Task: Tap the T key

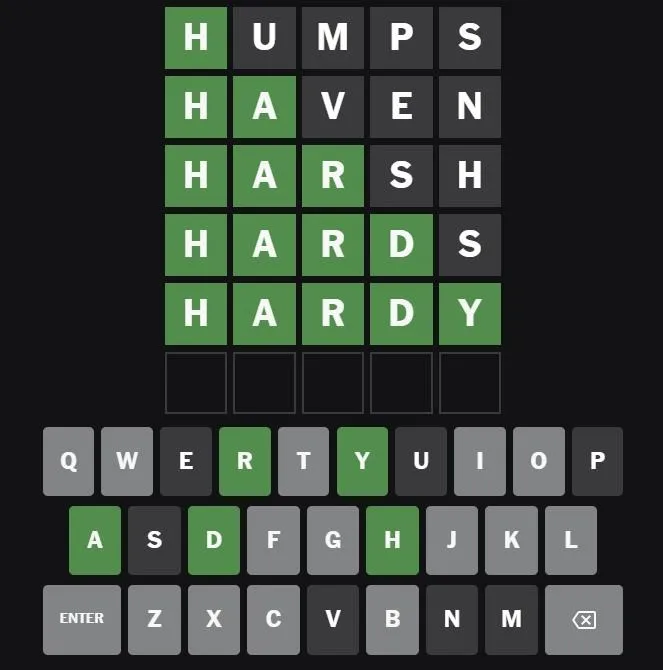Action: click(303, 461)
